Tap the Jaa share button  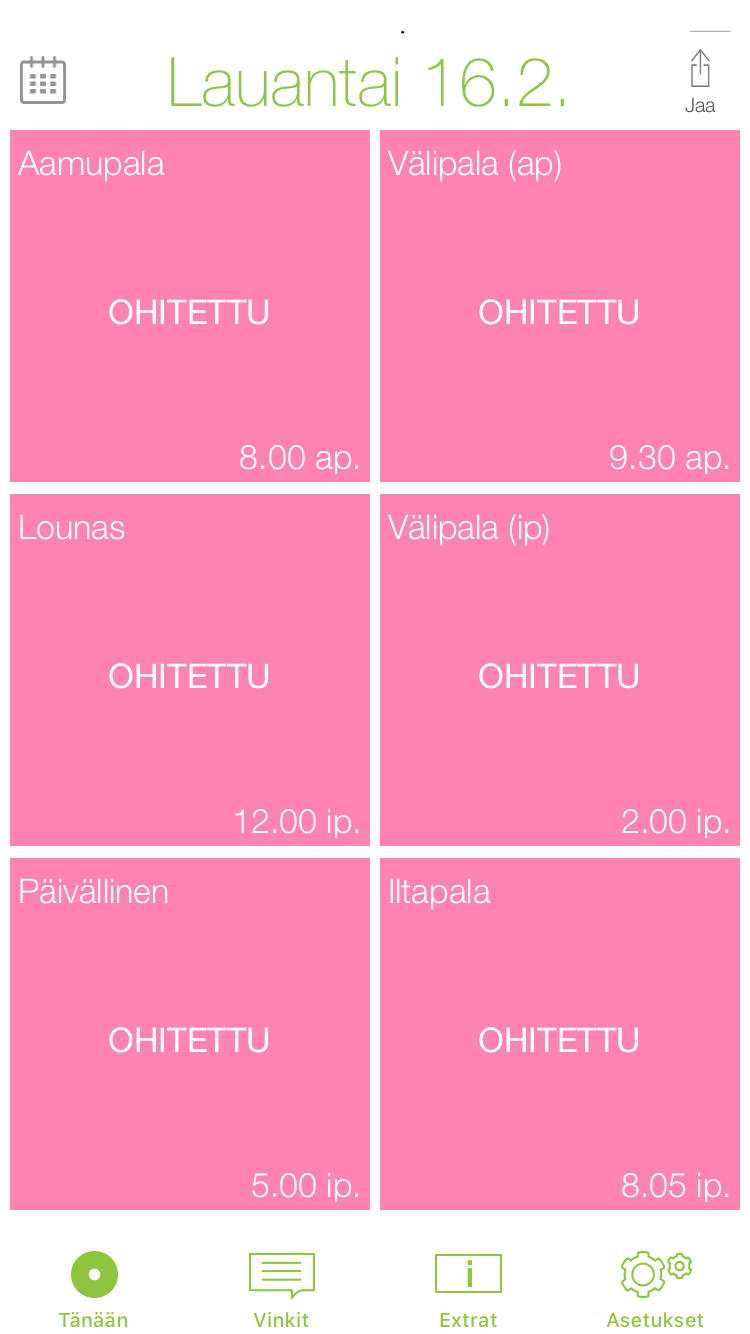coord(700,82)
